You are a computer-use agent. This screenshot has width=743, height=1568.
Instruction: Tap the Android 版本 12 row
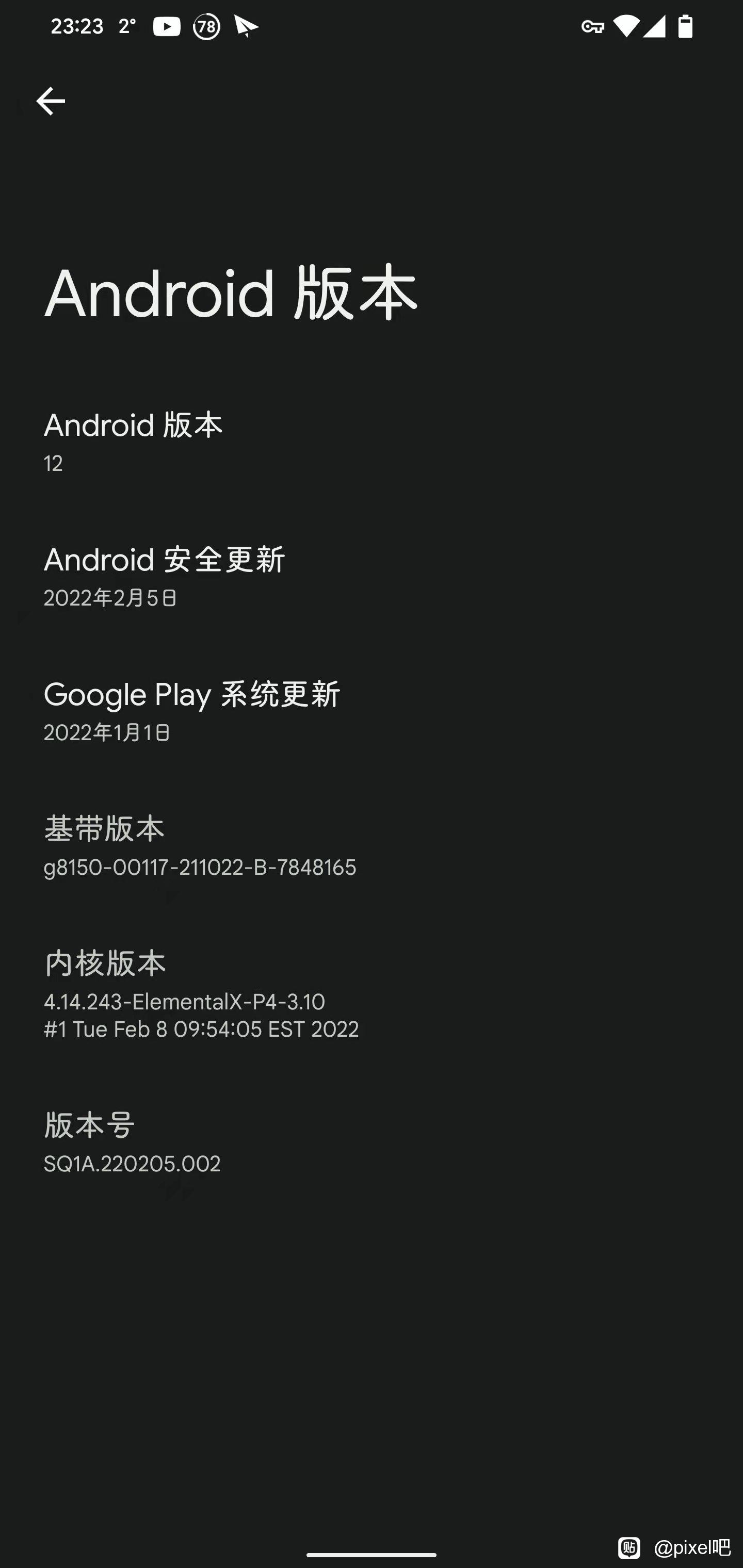coord(372,443)
